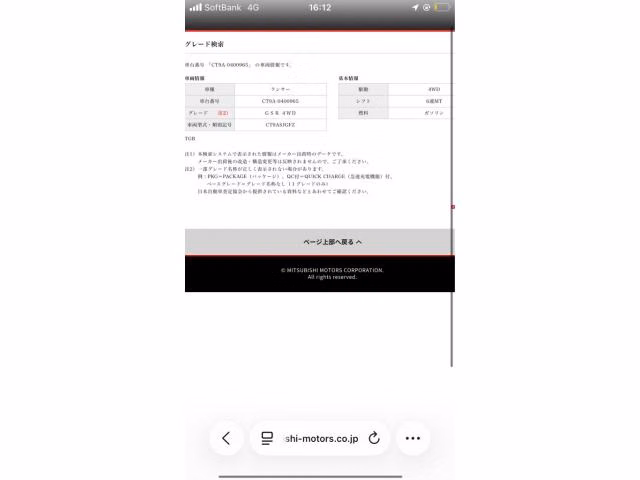Reload the current page
Image resolution: width=640 pixels, height=480 pixels.
point(374,438)
